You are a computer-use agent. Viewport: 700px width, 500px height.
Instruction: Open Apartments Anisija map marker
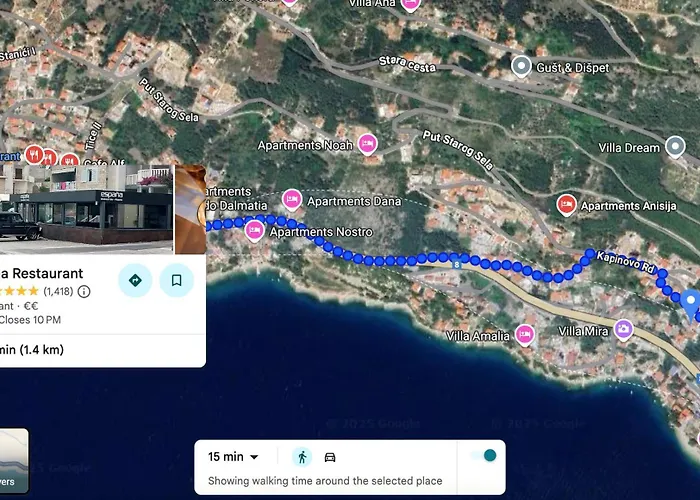point(566,205)
